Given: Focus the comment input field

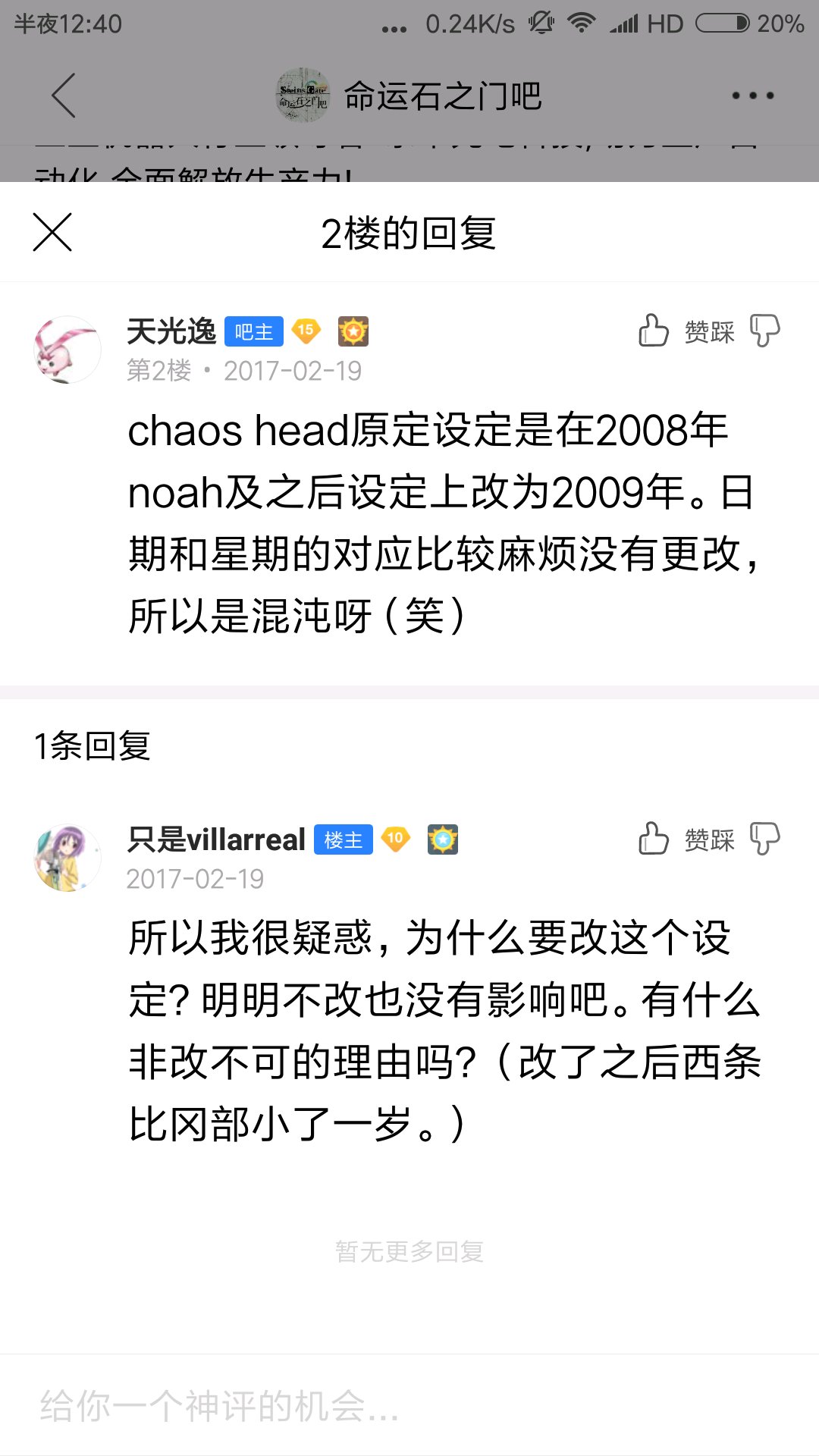Looking at the screenshot, I should [409, 1406].
